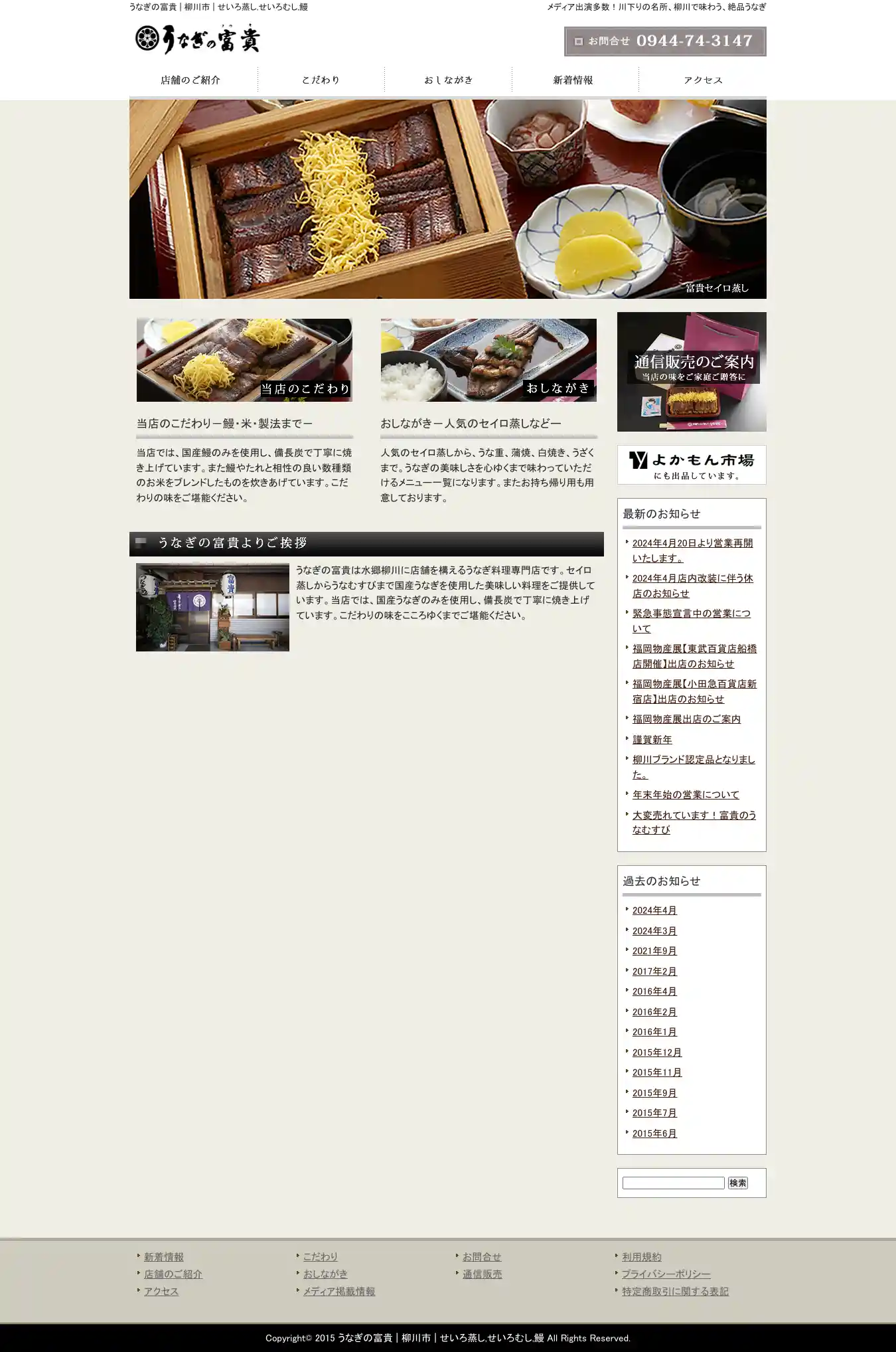This screenshot has width=896, height=1352.
Task: Open the footer プライバシーポリシー link
Action: [666, 1274]
